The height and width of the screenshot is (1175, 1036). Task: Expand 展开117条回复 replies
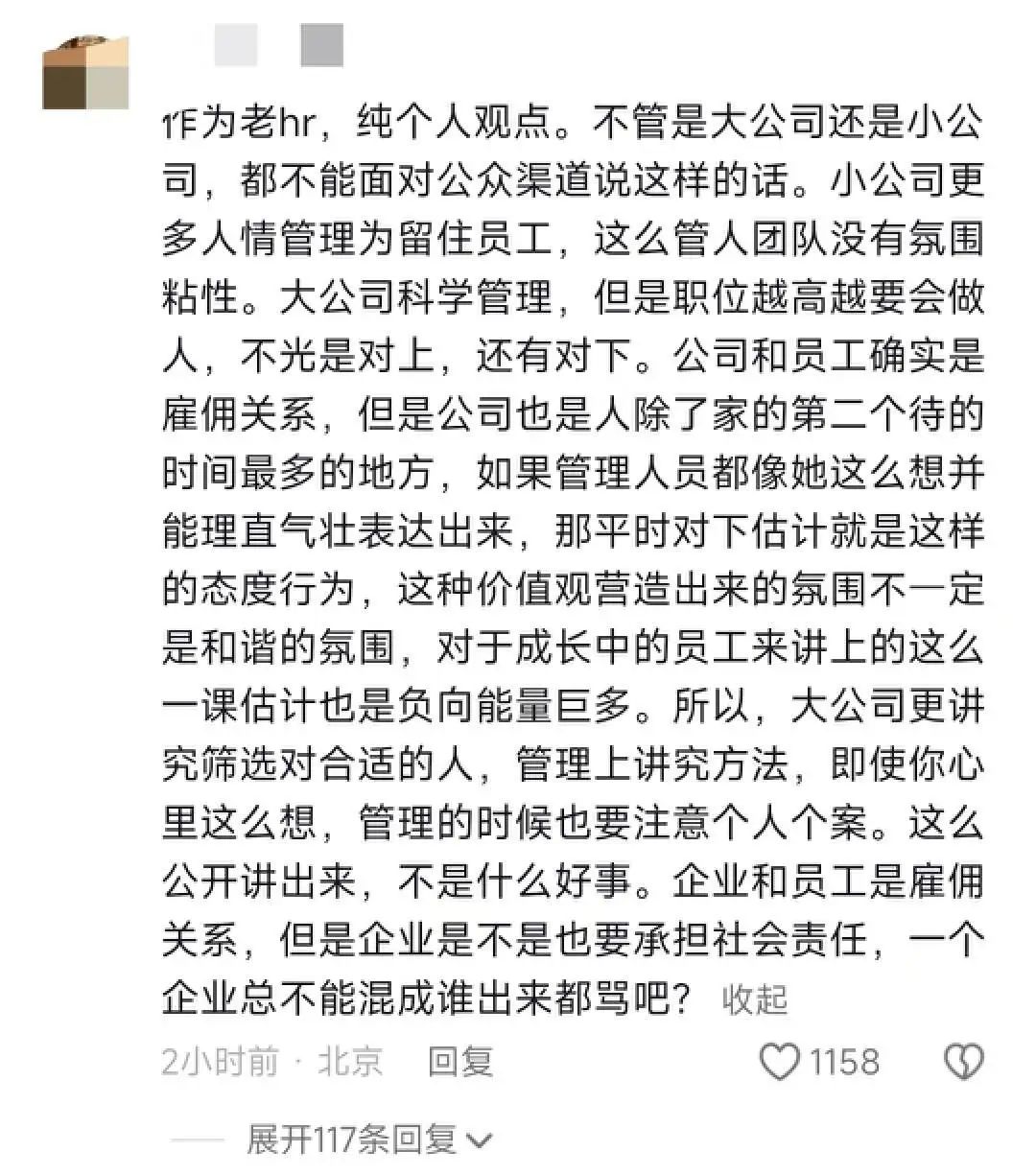[369, 1140]
